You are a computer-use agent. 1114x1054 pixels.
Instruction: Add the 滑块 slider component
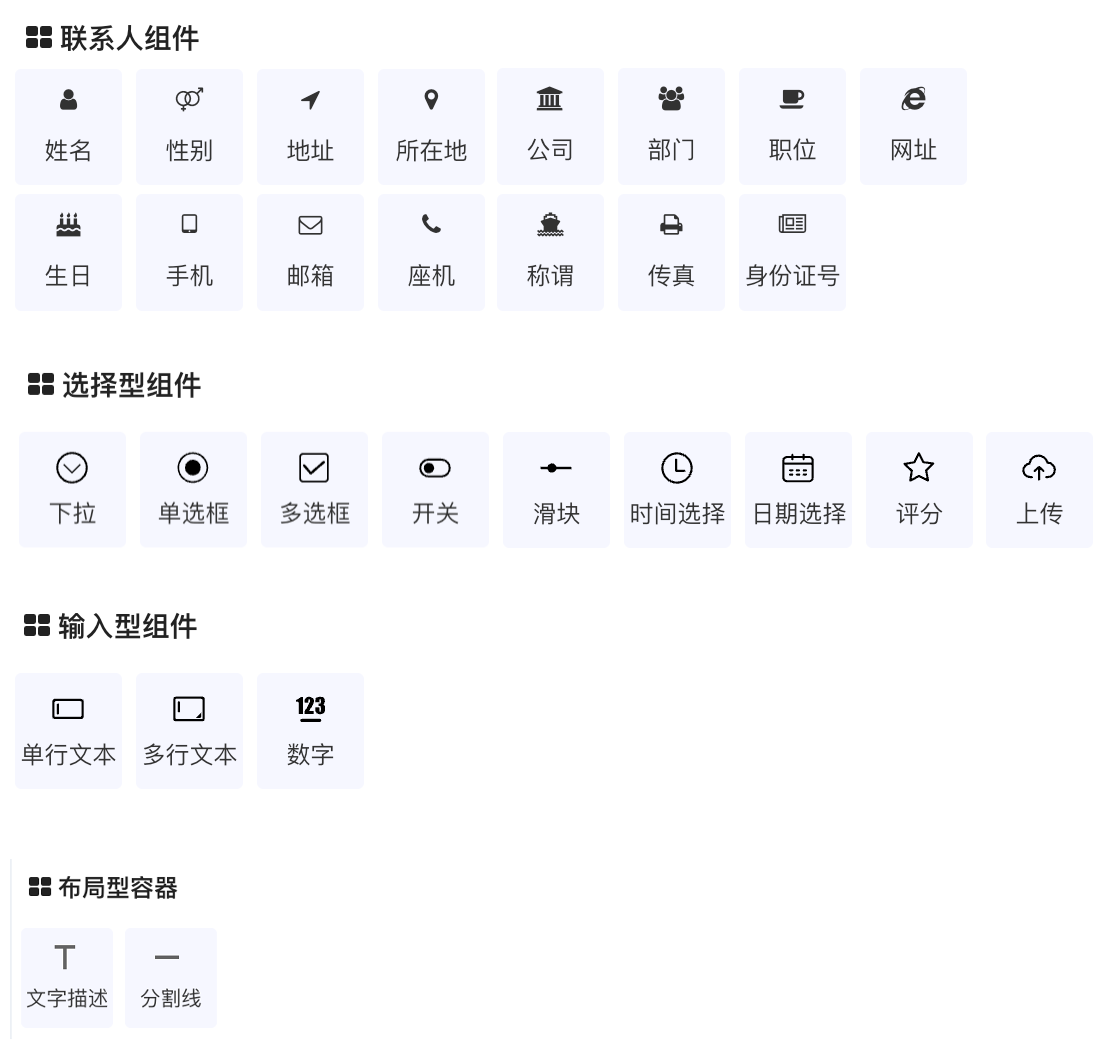pos(556,490)
